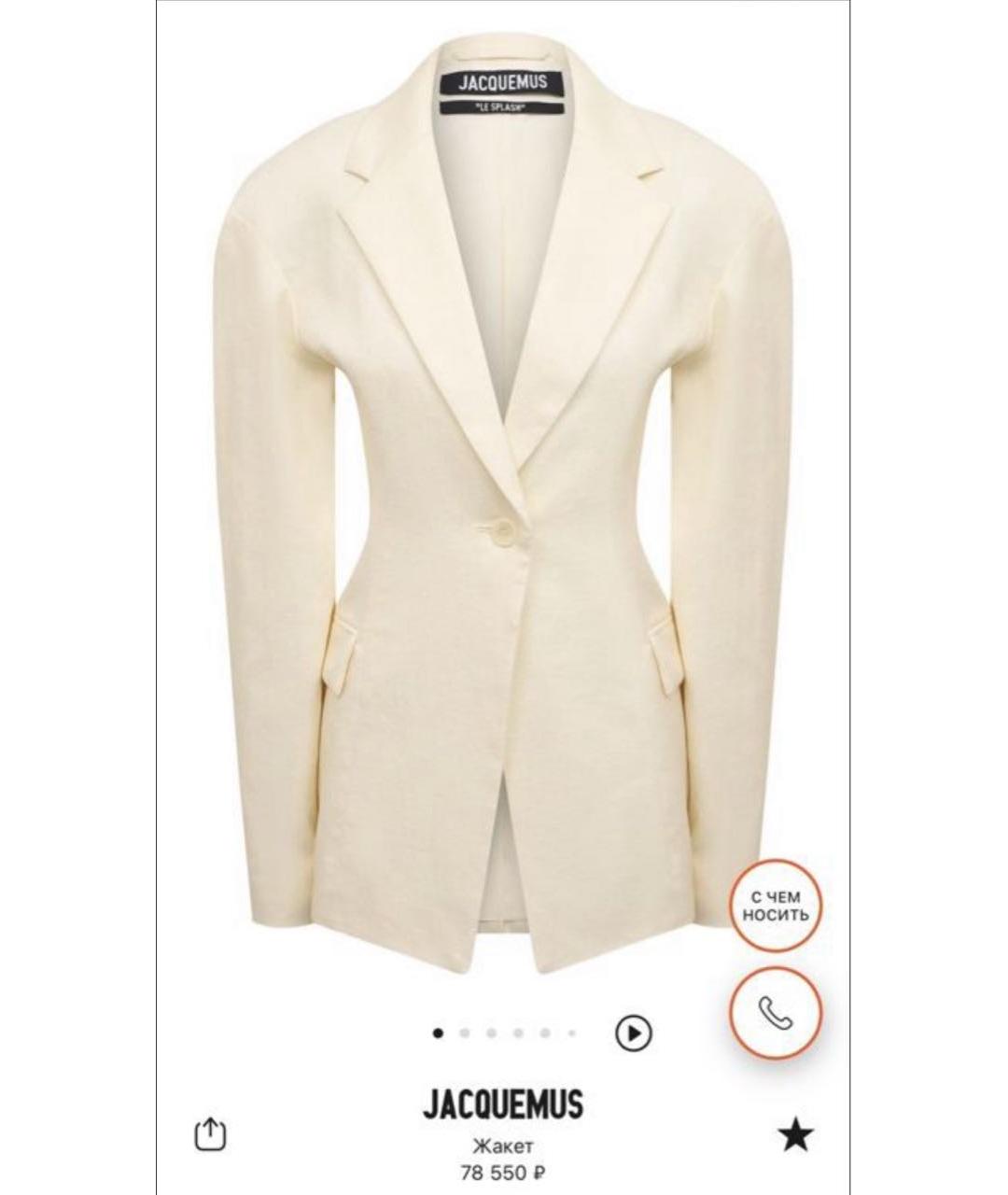Tap the phone call button
The image size is (1008, 1195).
(x=775, y=1013)
